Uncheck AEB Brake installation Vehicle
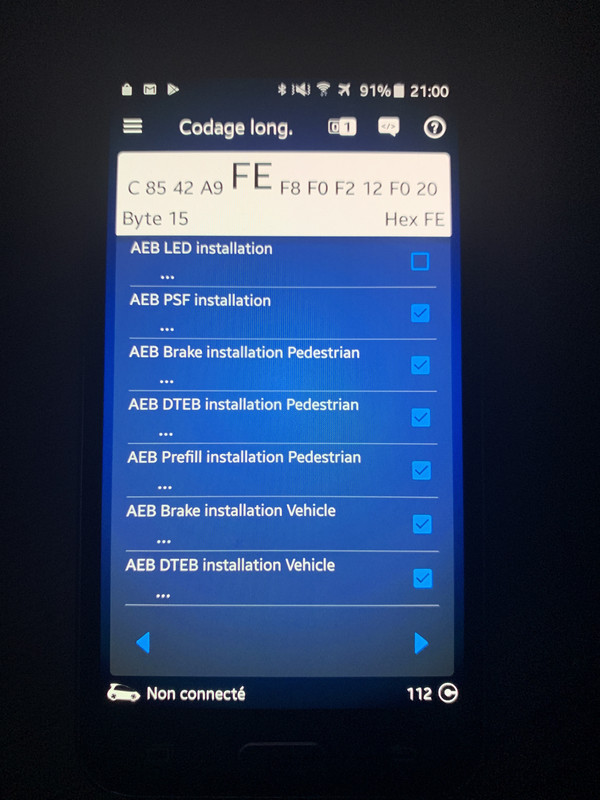Viewport: 600px width, 800px height. click(x=422, y=524)
